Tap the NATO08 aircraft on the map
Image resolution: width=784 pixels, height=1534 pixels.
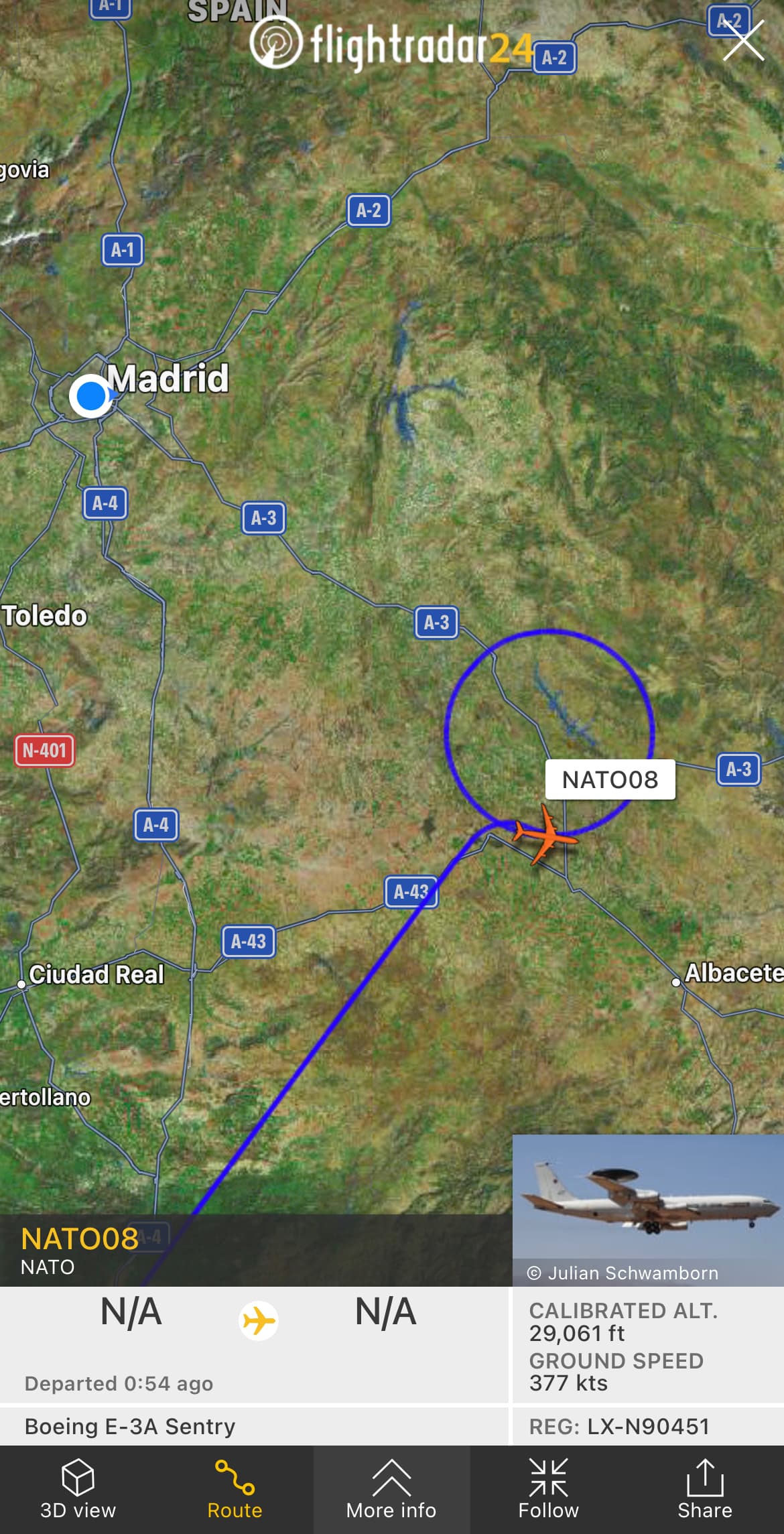[x=545, y=835]
